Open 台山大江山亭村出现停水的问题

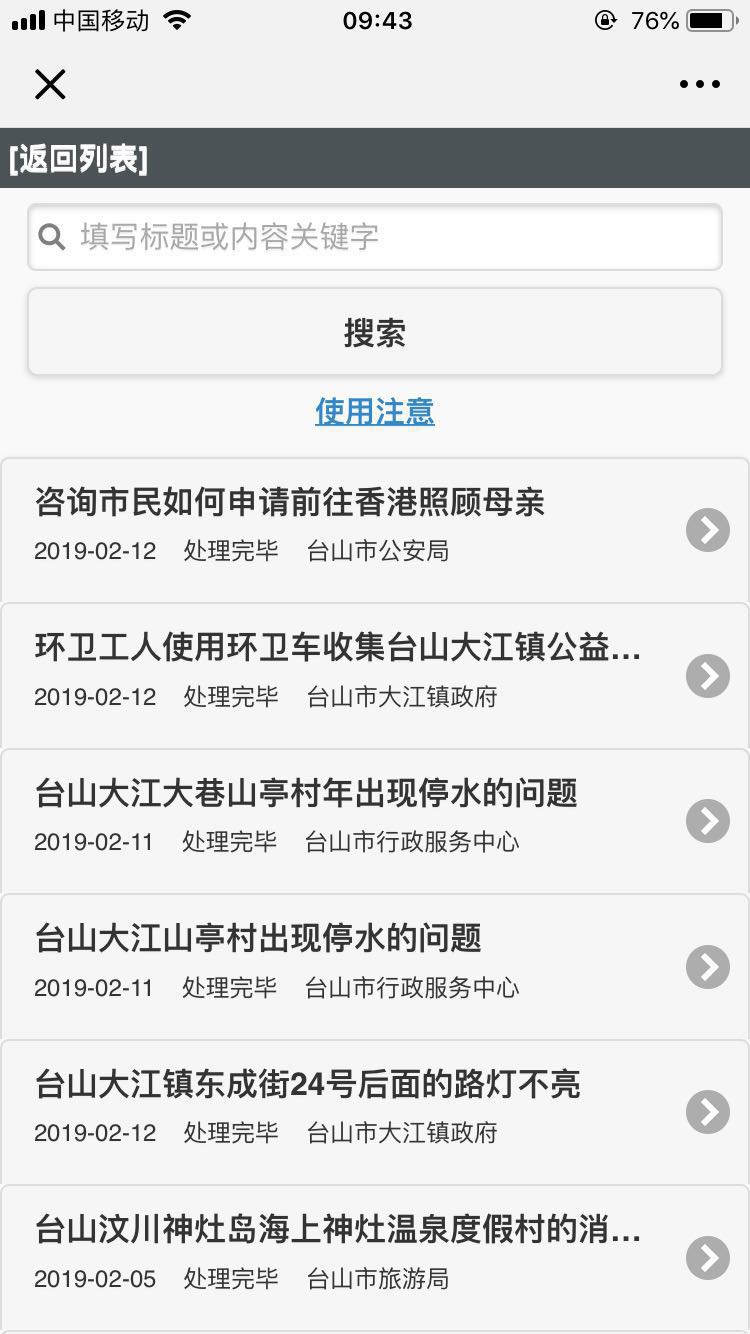pyautogui.click(x=375, y=965)
